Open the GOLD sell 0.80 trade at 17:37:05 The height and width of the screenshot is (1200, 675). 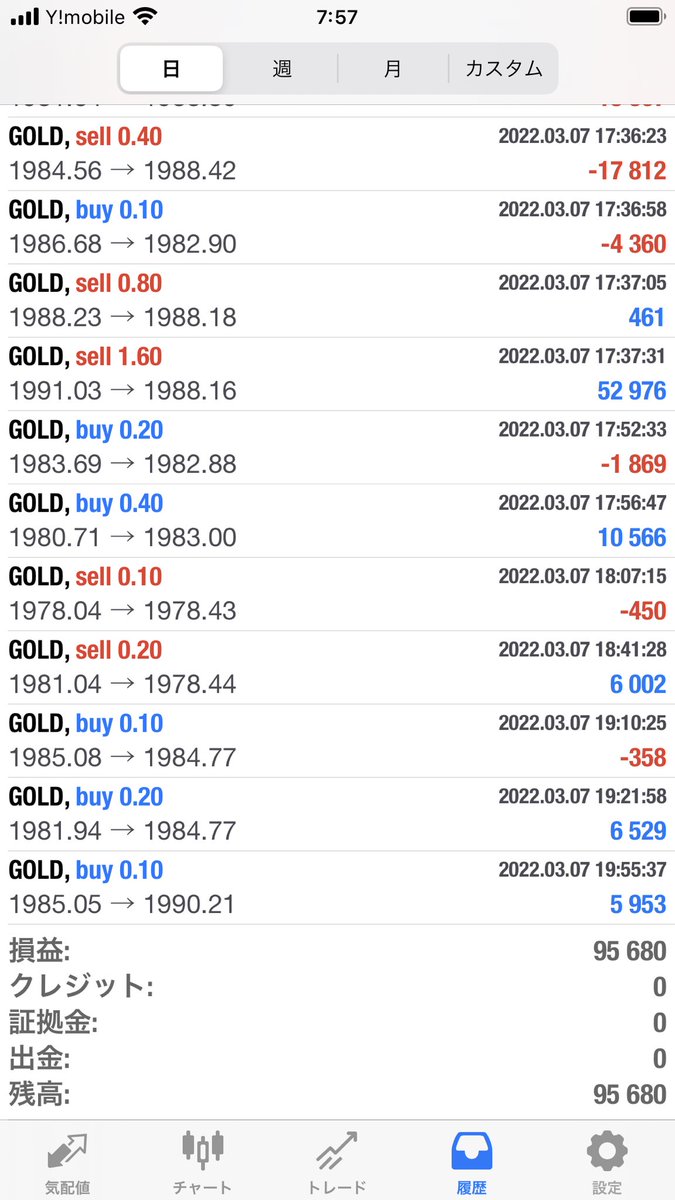pos(337,301)
